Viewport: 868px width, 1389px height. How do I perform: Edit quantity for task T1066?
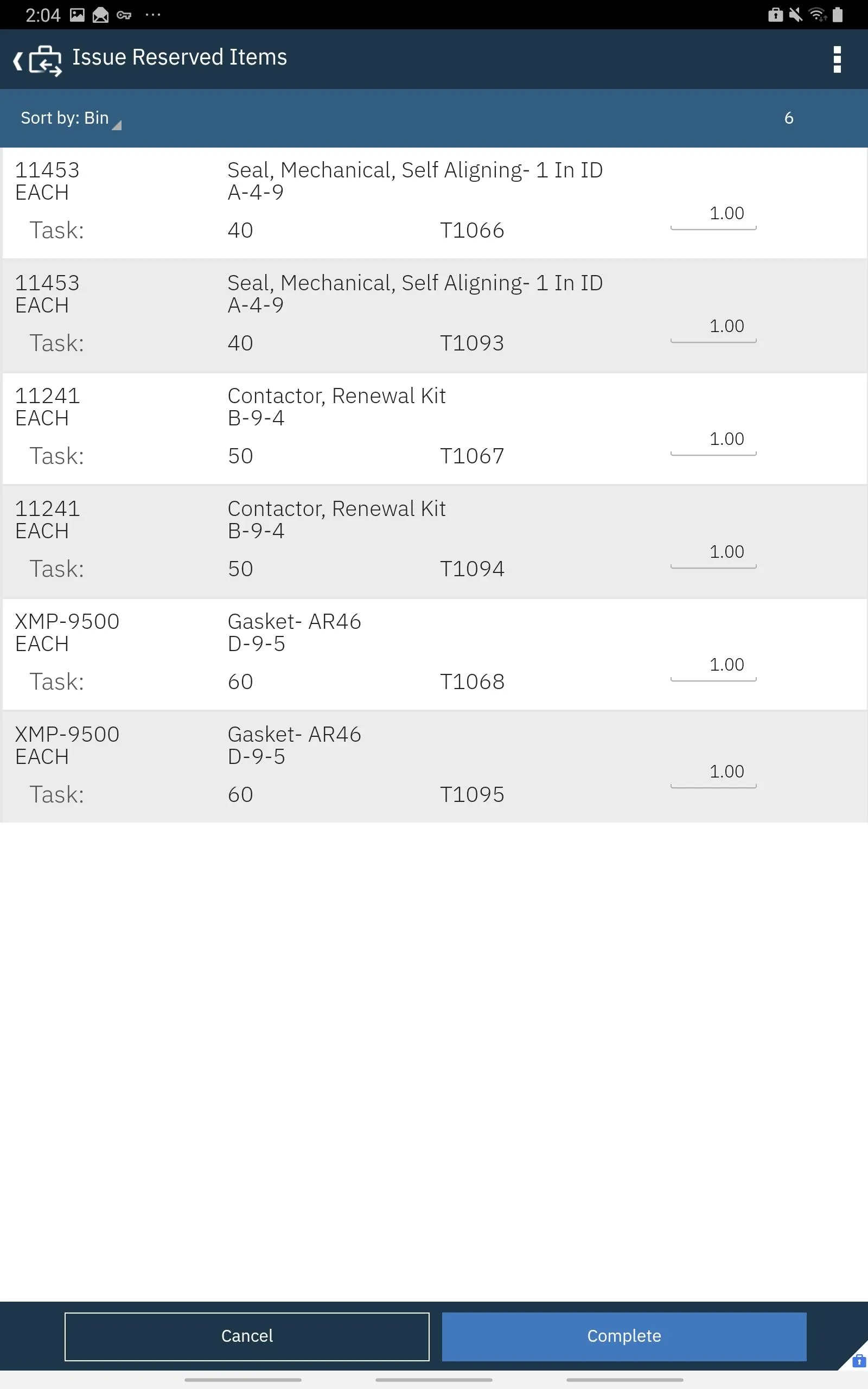(x=713, y=215)
